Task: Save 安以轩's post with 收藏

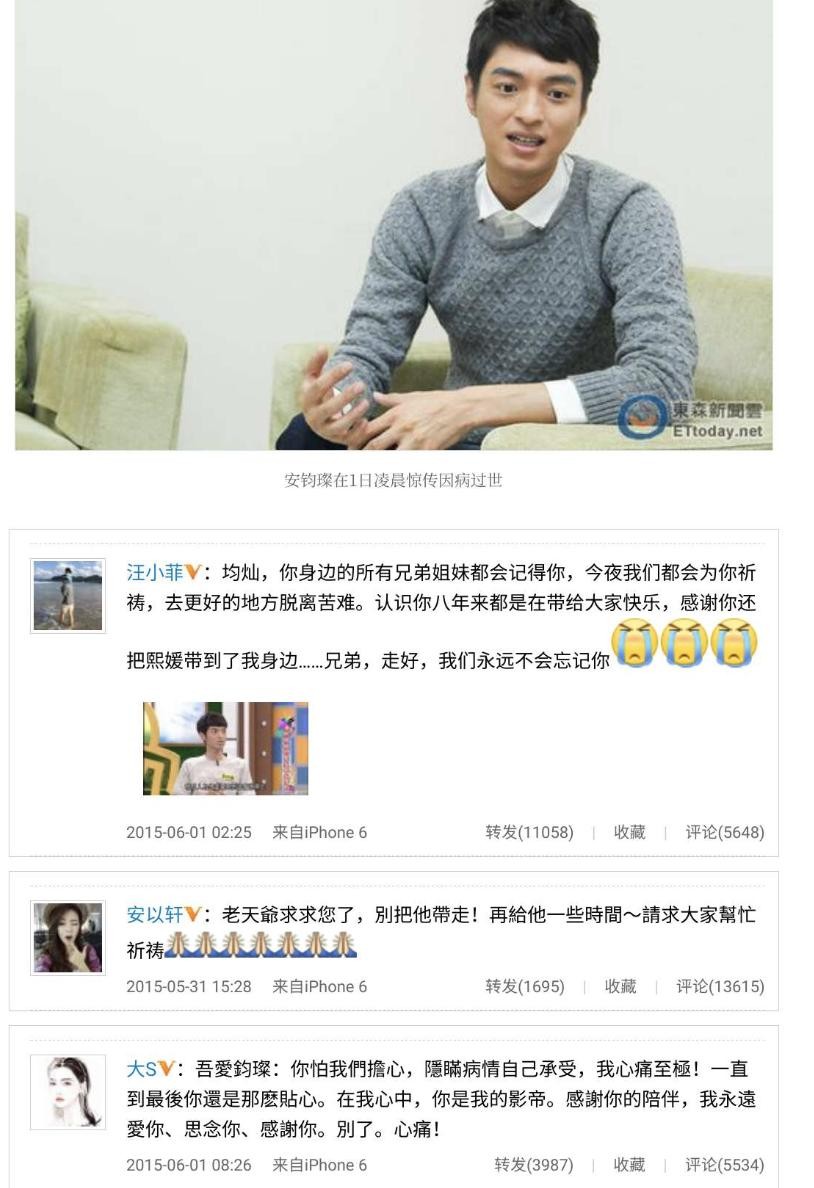Action: tap(620, 987)
